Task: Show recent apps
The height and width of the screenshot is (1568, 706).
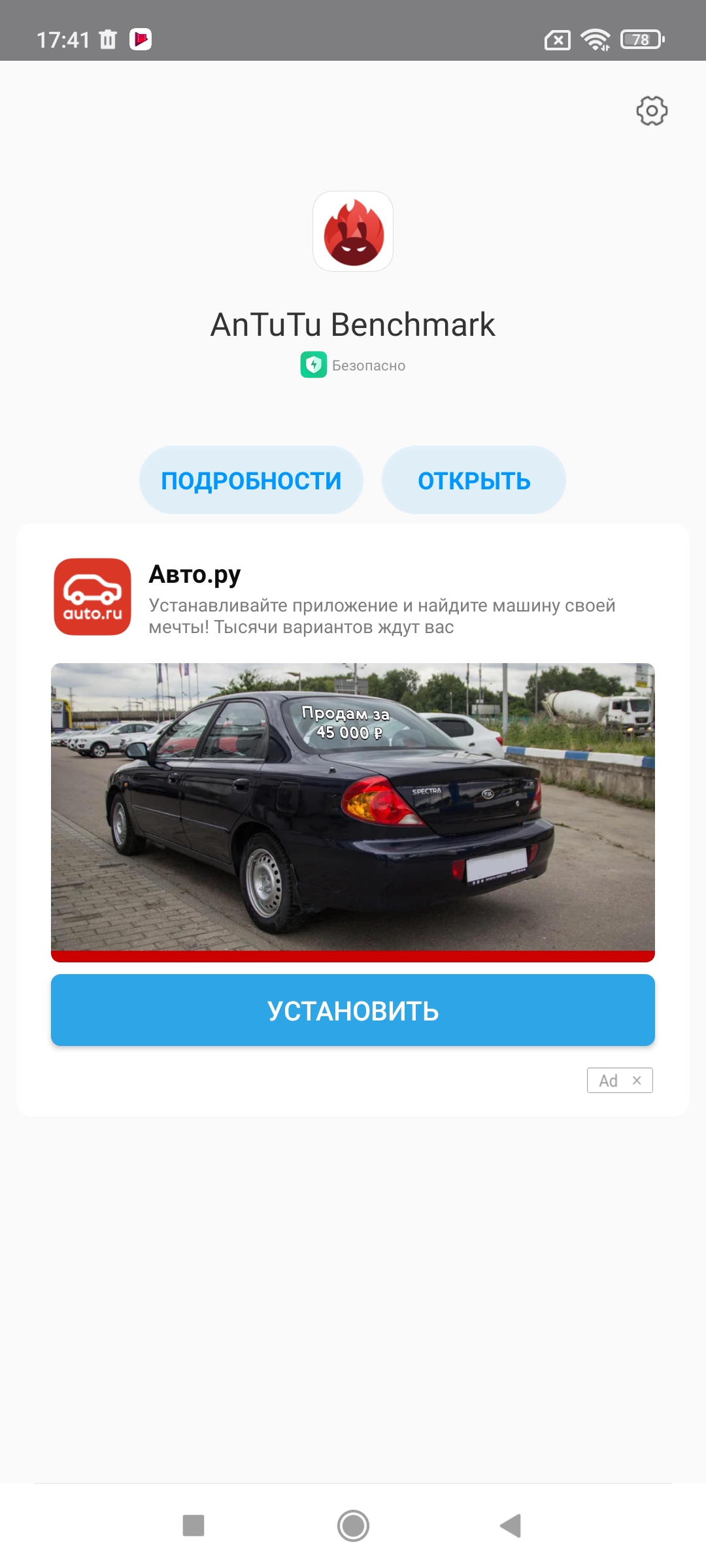Action: (x=193, y=1526)
